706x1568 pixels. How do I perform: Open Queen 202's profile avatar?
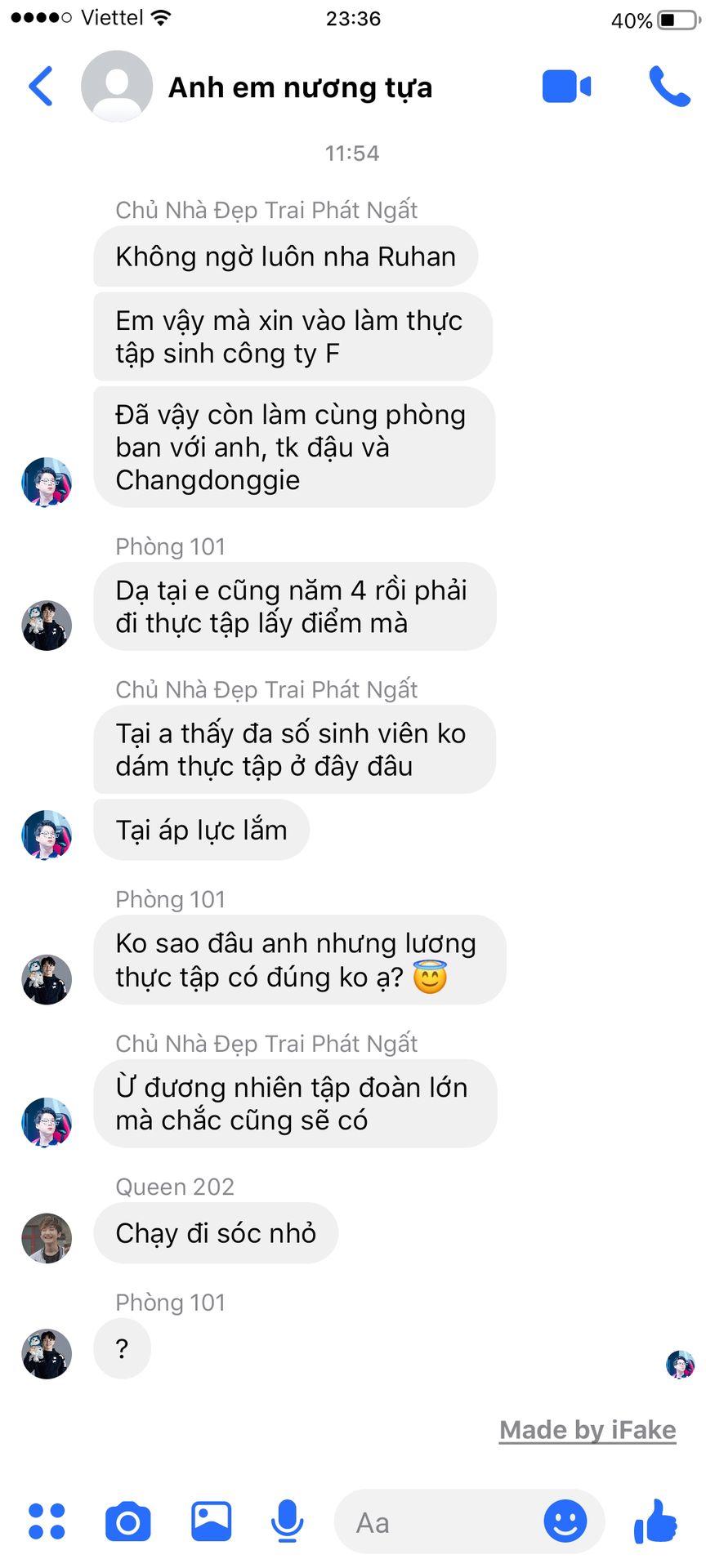(47, 1238)
